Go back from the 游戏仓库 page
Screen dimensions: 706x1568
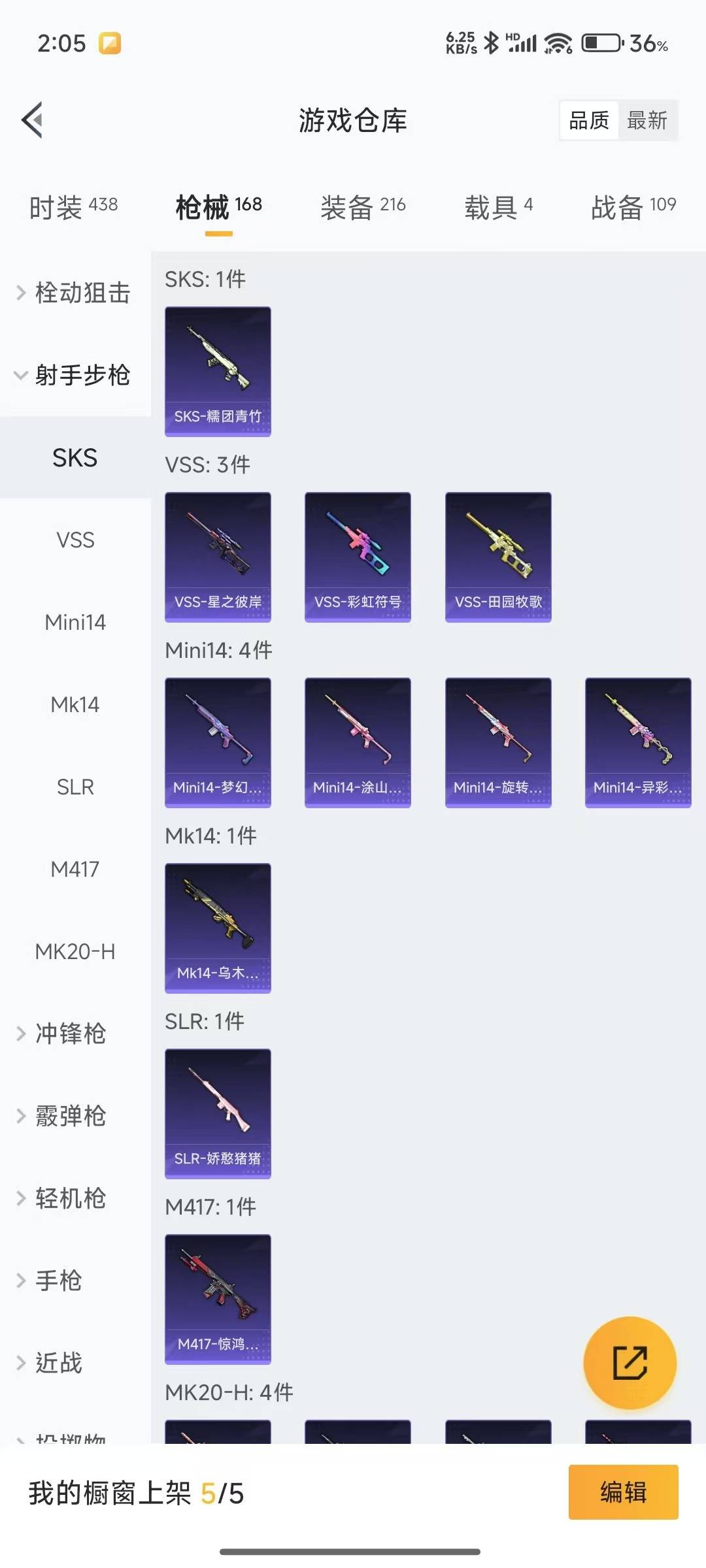33,120
